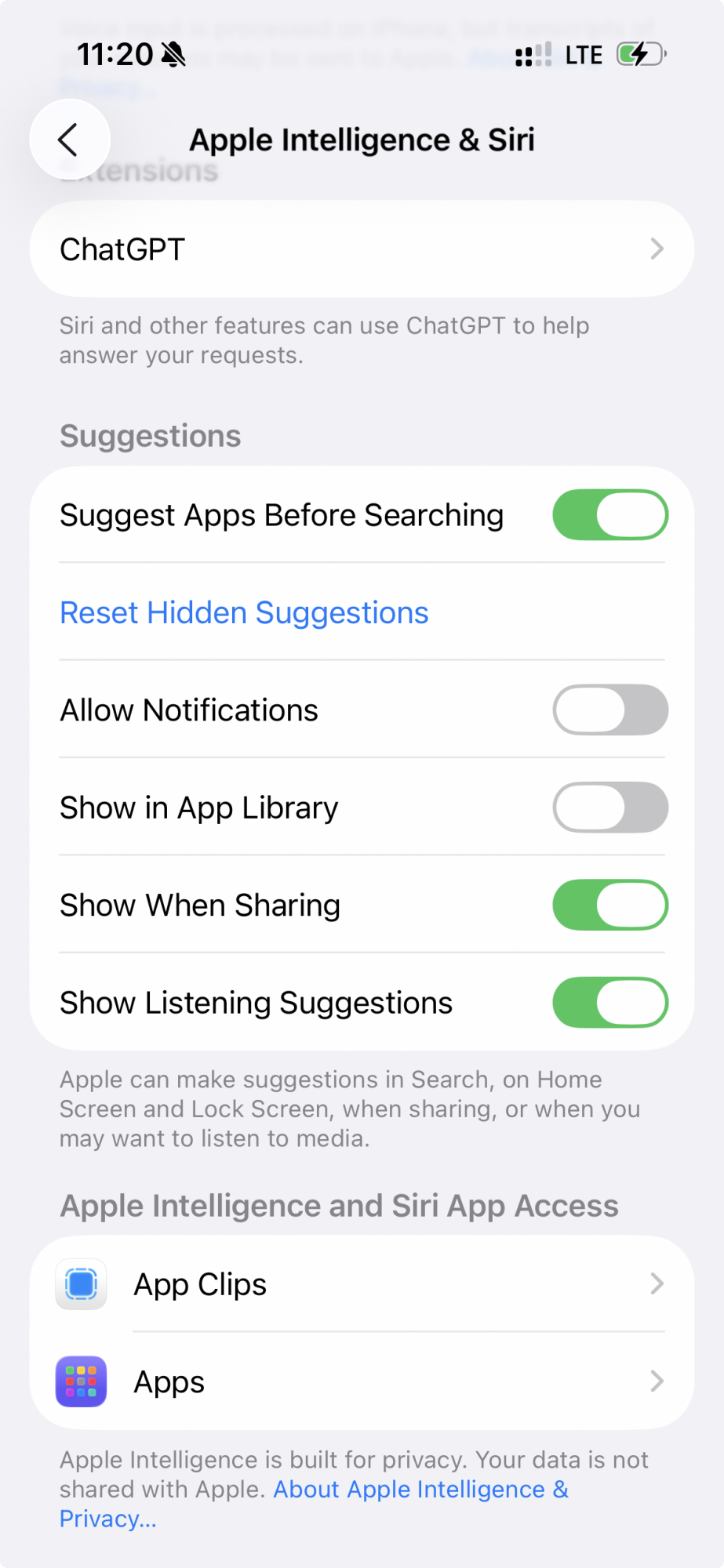Viewport: 724px width, 1568px height.
Task: Go back from Apple Intelligence & Siri
Action: click(x=70, y=140)
